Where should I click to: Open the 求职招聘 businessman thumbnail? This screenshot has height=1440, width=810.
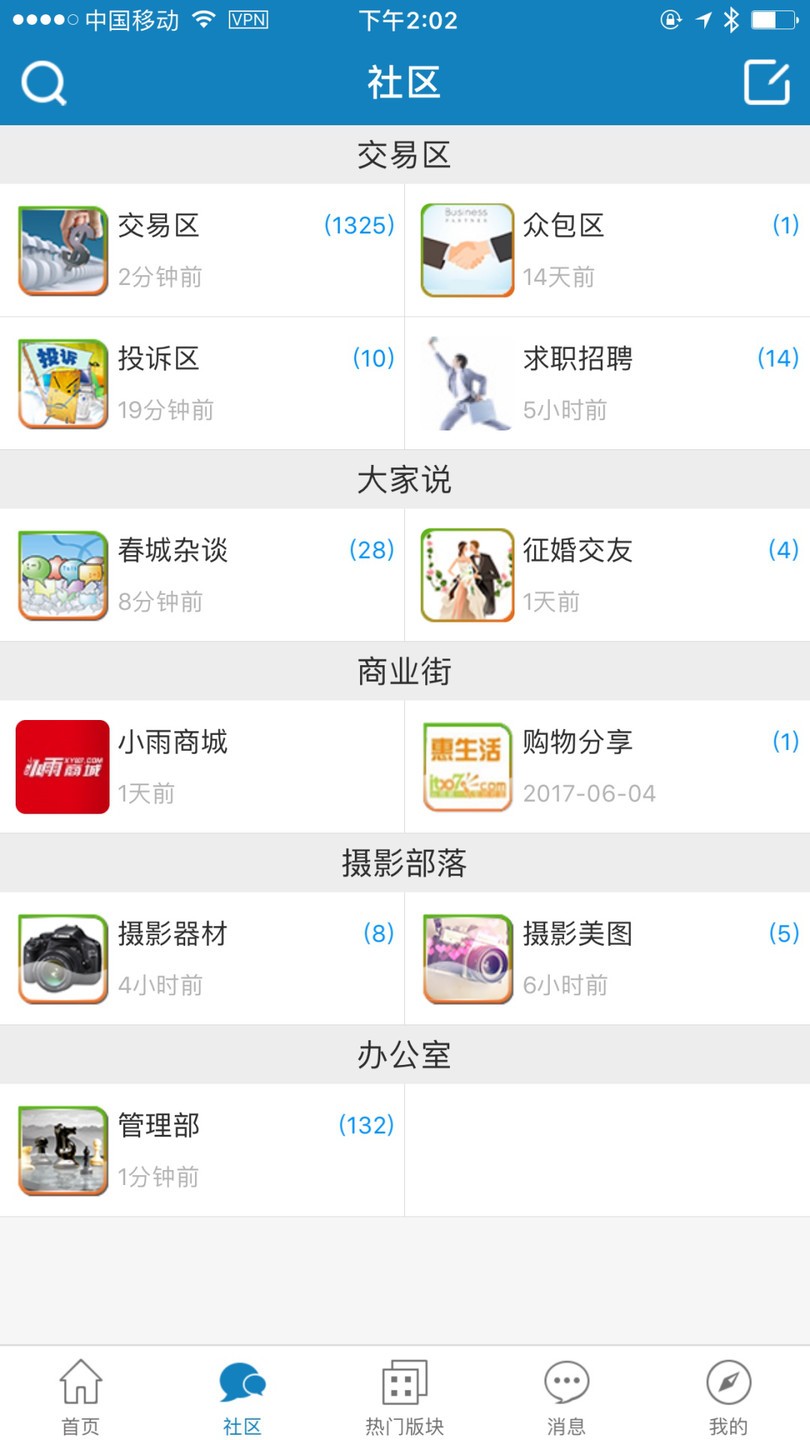tap(466, 382)
